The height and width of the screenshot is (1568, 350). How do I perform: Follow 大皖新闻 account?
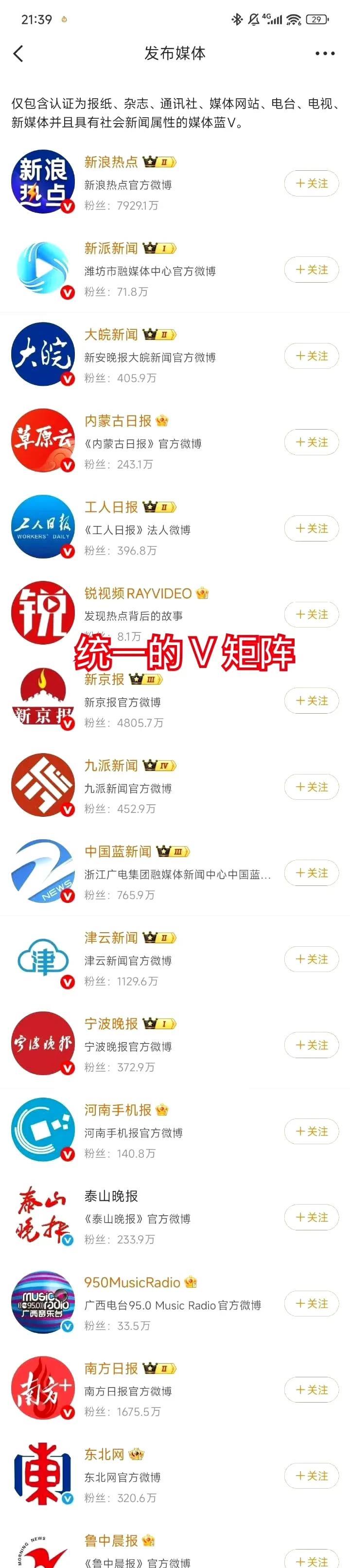(x=311, y=356)
